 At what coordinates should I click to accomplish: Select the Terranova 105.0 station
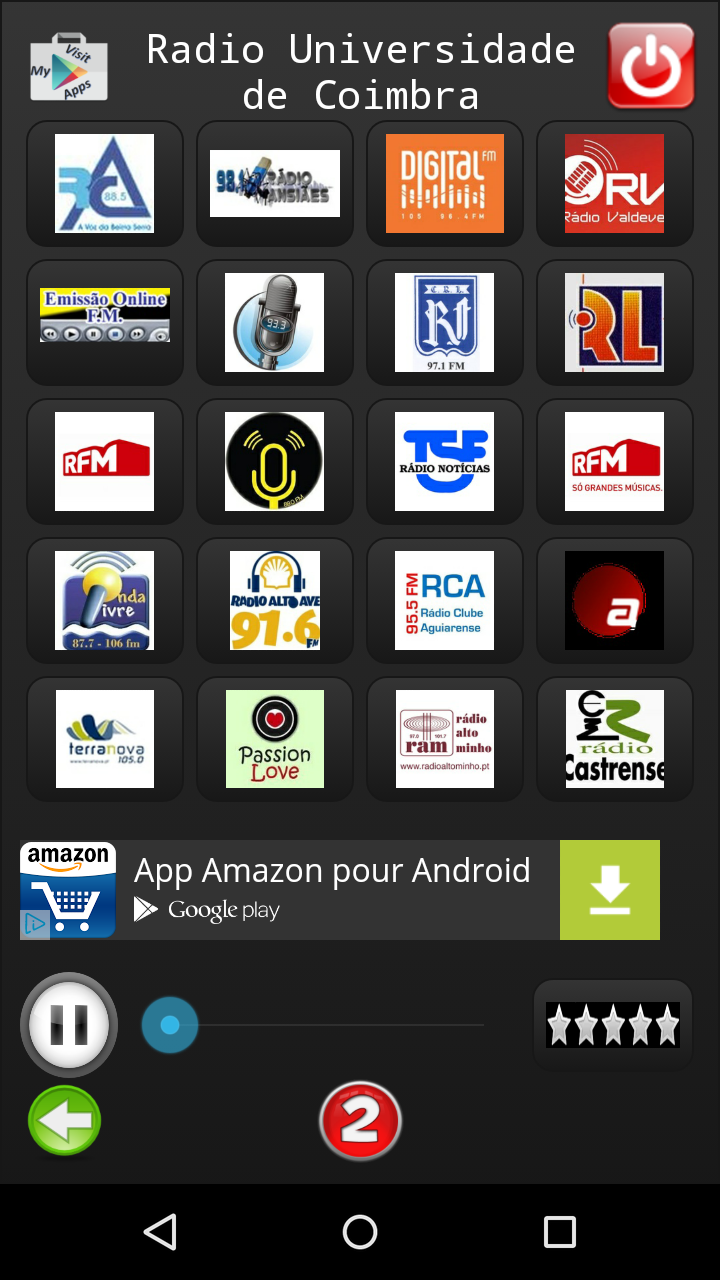pyautogui.click(x=105, y=739)
